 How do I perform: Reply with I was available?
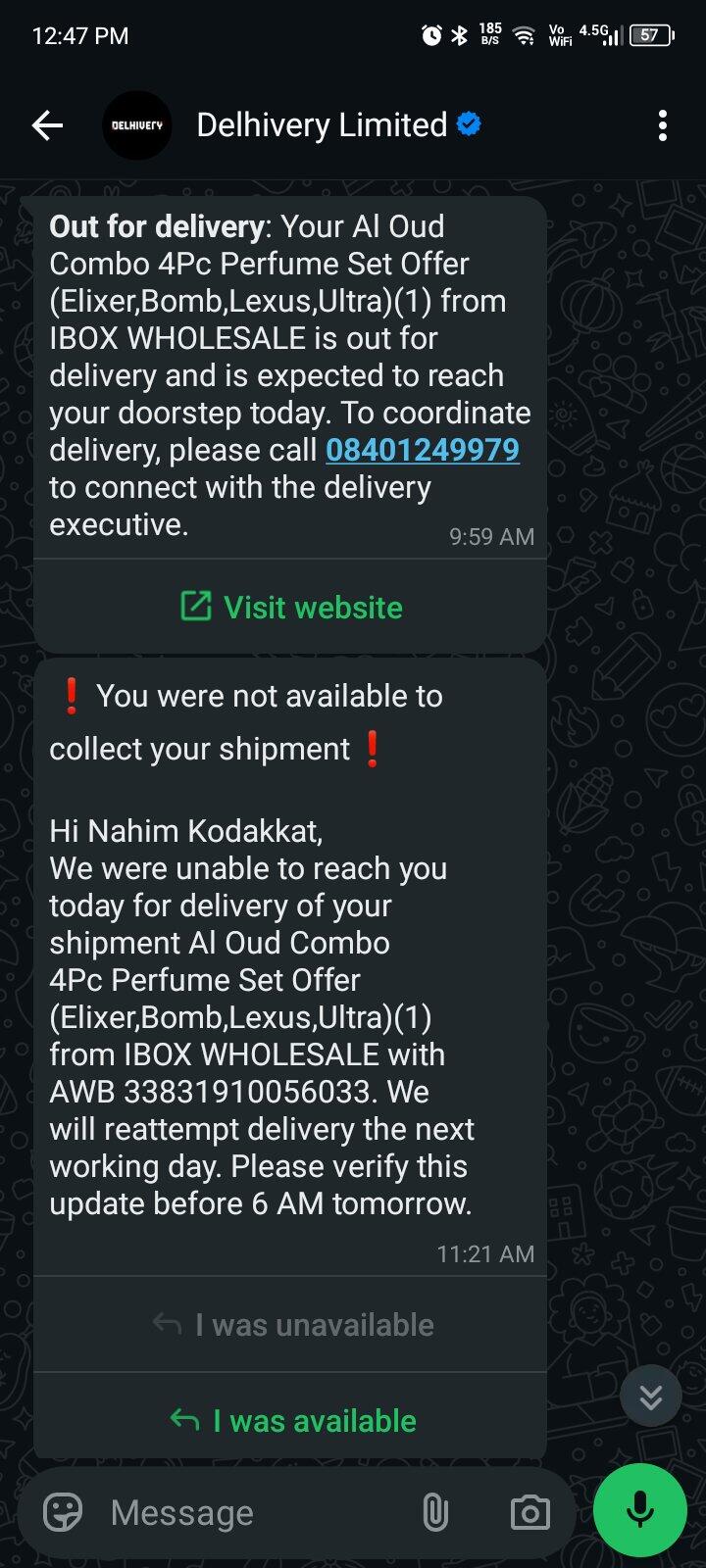coord(290,1421)
